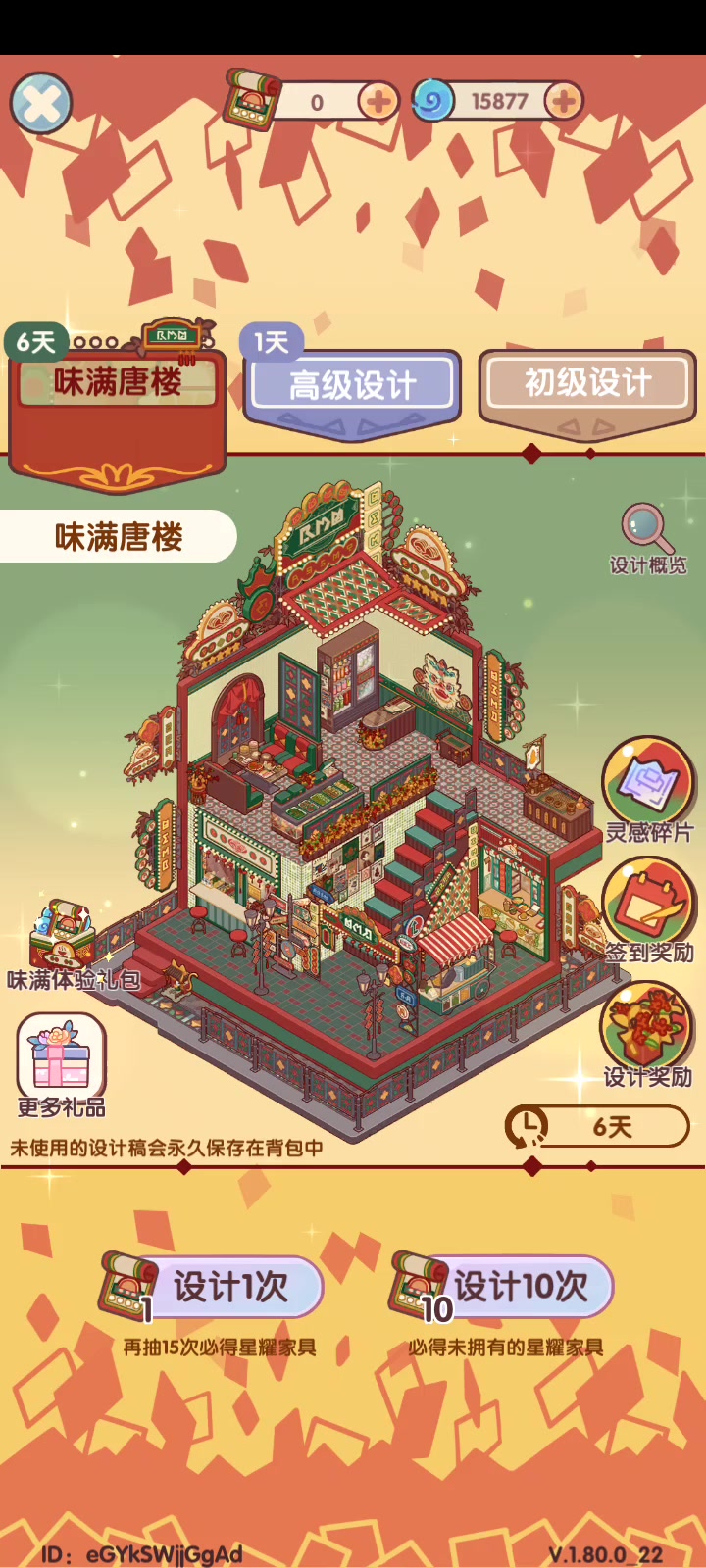706x1568 pixels.
Task: Switch to the 初级设计 tab
Action: coord(587,382)
